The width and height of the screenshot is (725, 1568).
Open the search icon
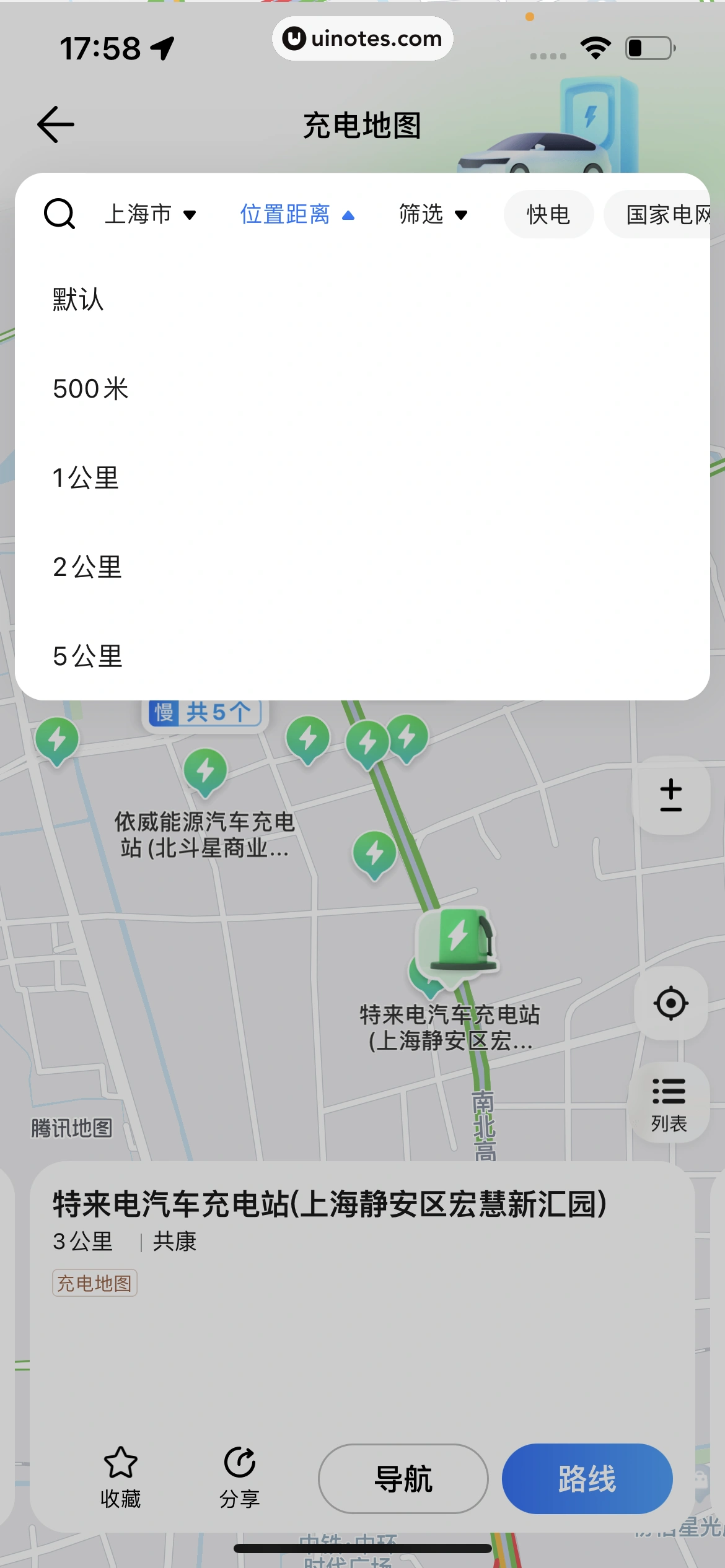[59, 214]
